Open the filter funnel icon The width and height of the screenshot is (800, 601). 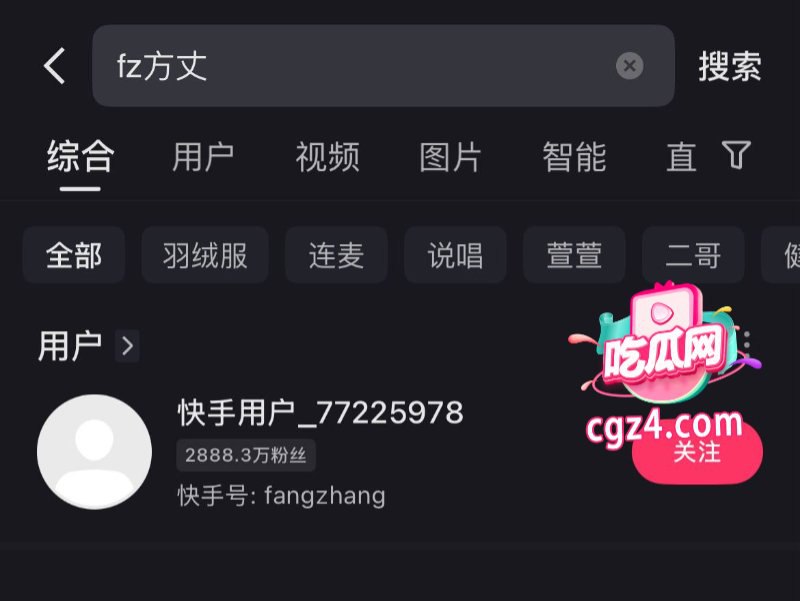pos(736,155)
